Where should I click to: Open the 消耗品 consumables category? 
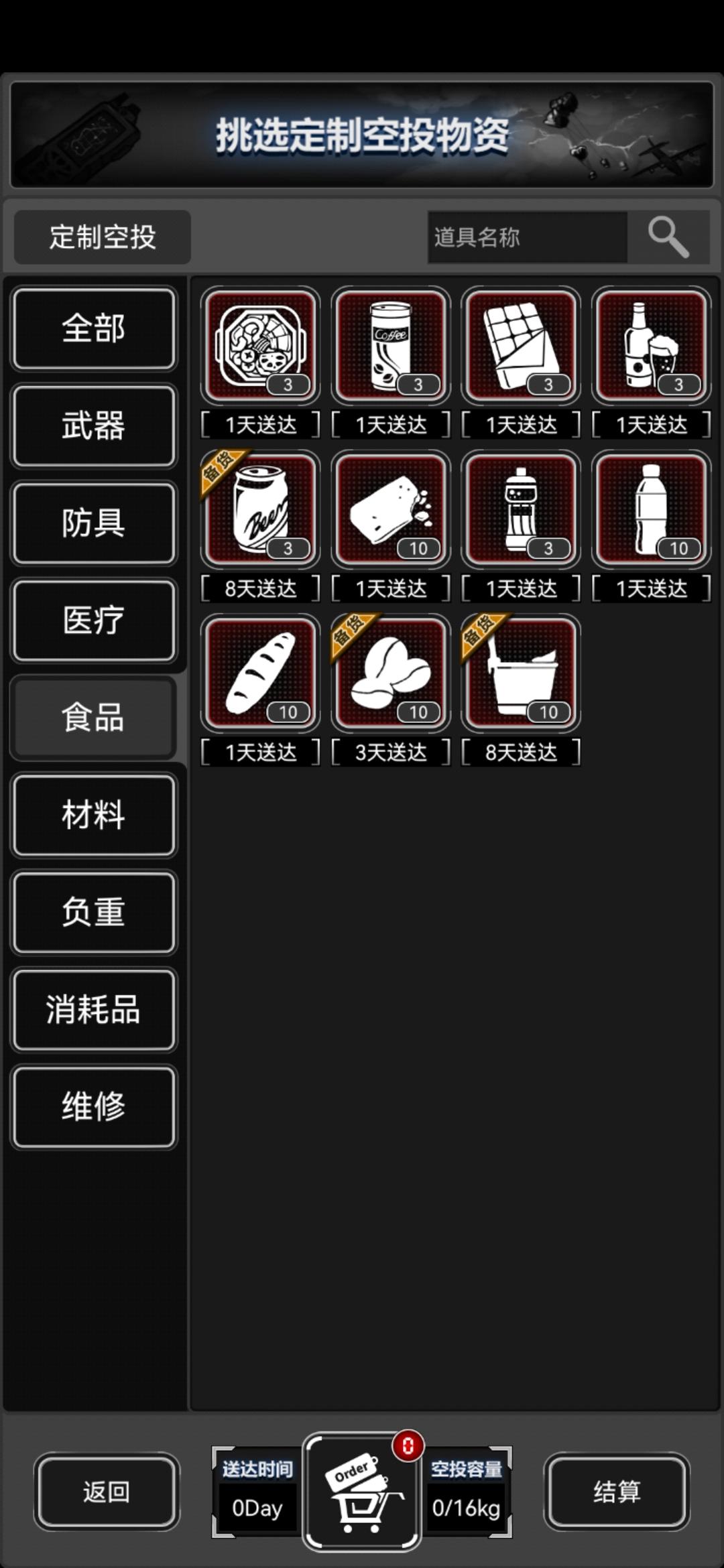(94, 1010)
